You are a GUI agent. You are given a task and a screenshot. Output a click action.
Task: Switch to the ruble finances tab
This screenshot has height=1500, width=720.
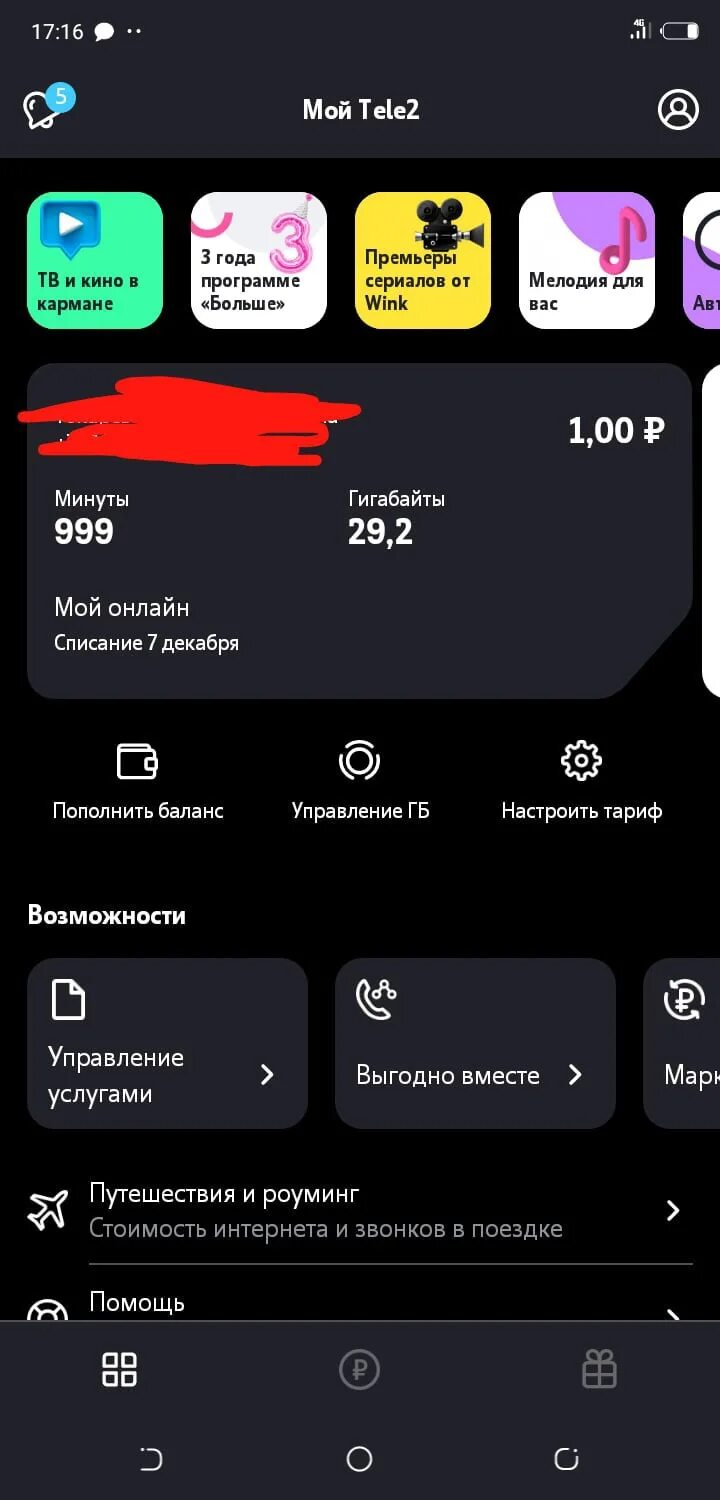(x=359, y=1369)
